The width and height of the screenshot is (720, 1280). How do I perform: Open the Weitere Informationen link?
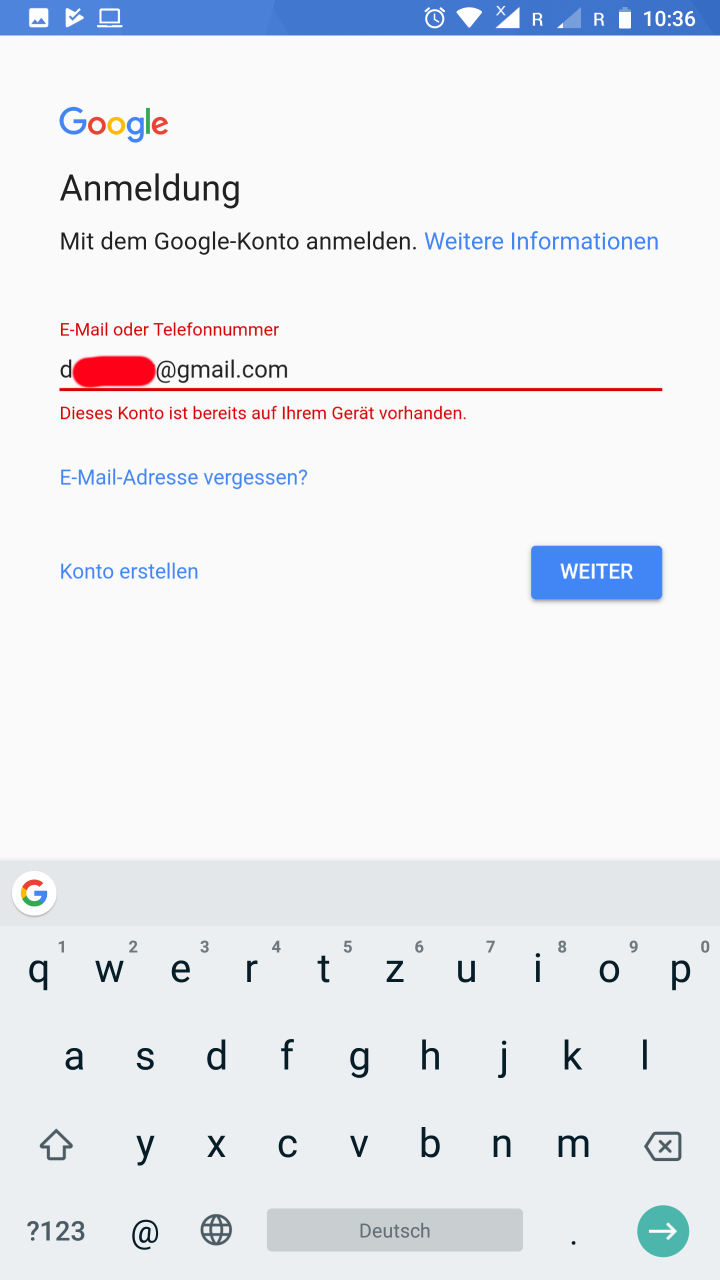pyautogui.click(x=541, y=241)
